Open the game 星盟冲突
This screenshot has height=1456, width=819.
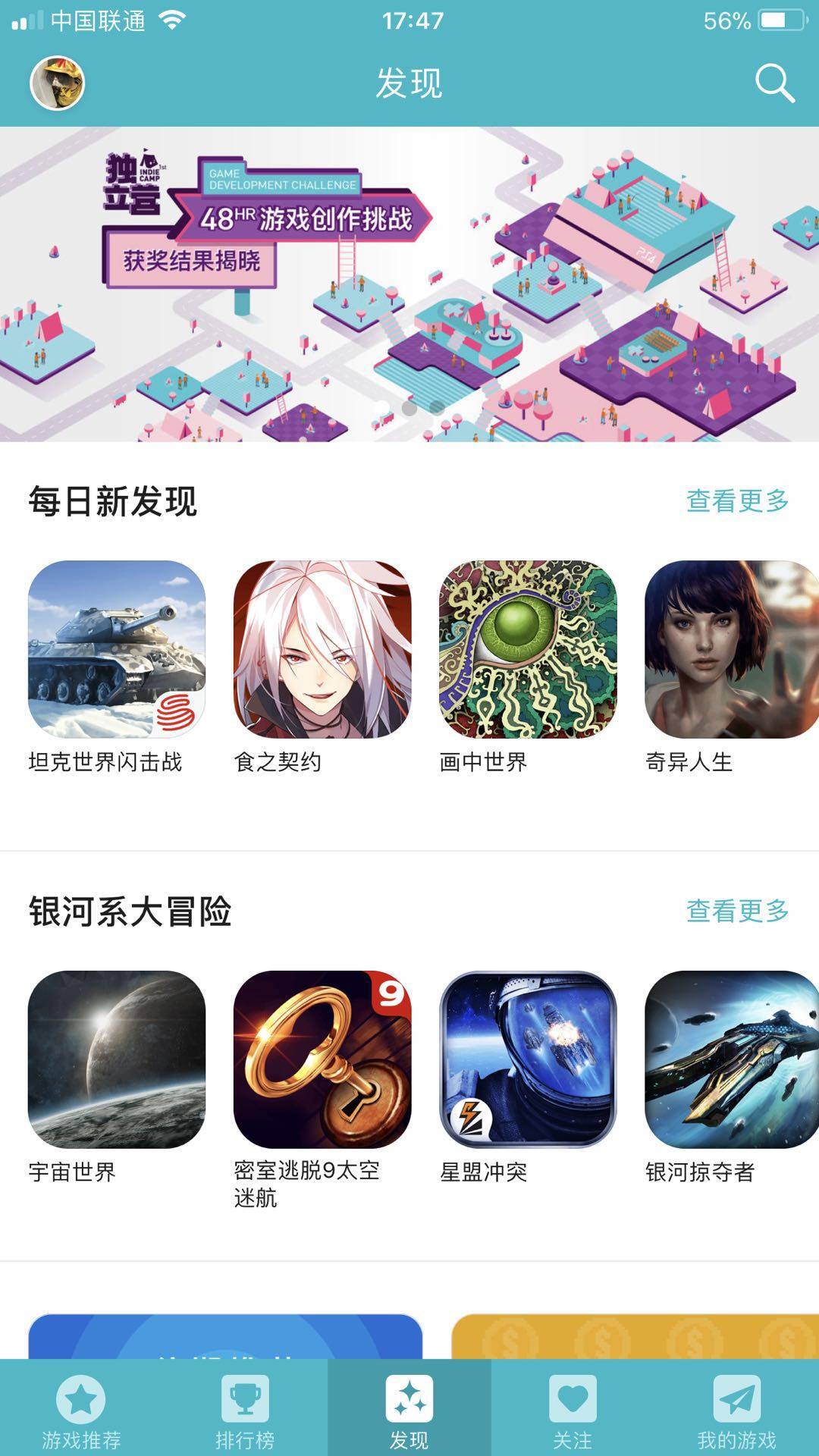tap(528, 1059)
